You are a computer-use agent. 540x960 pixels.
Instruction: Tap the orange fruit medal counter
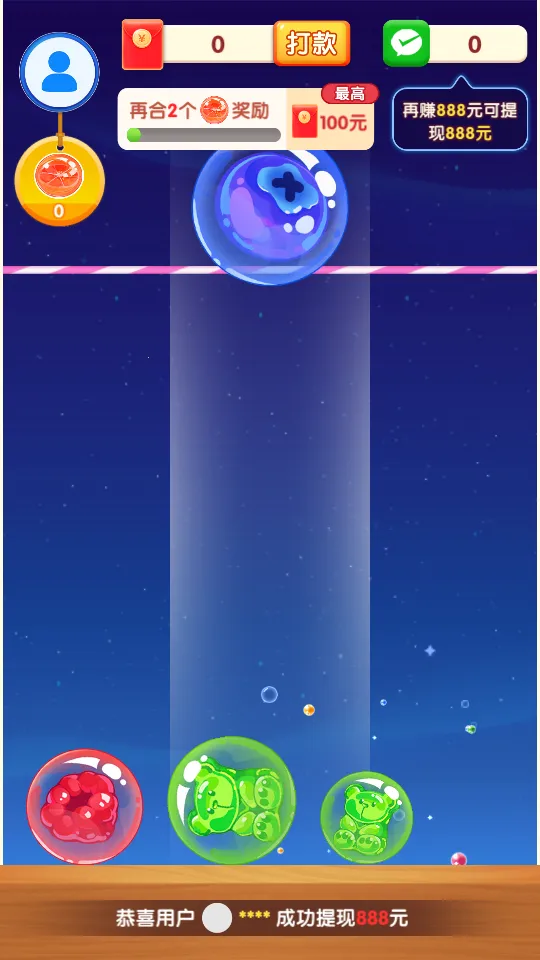coord(59,181)
